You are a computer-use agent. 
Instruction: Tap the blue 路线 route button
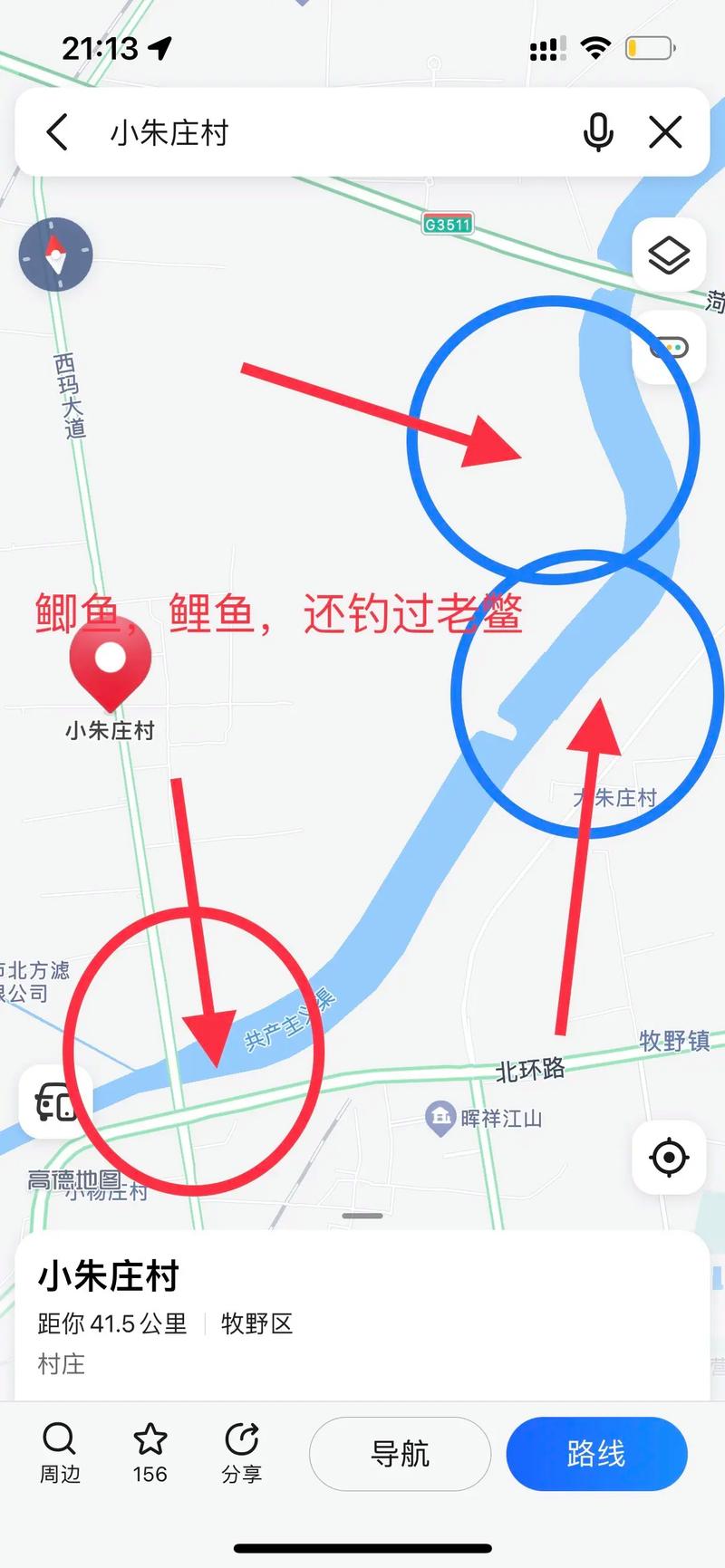coord(596,1454)
